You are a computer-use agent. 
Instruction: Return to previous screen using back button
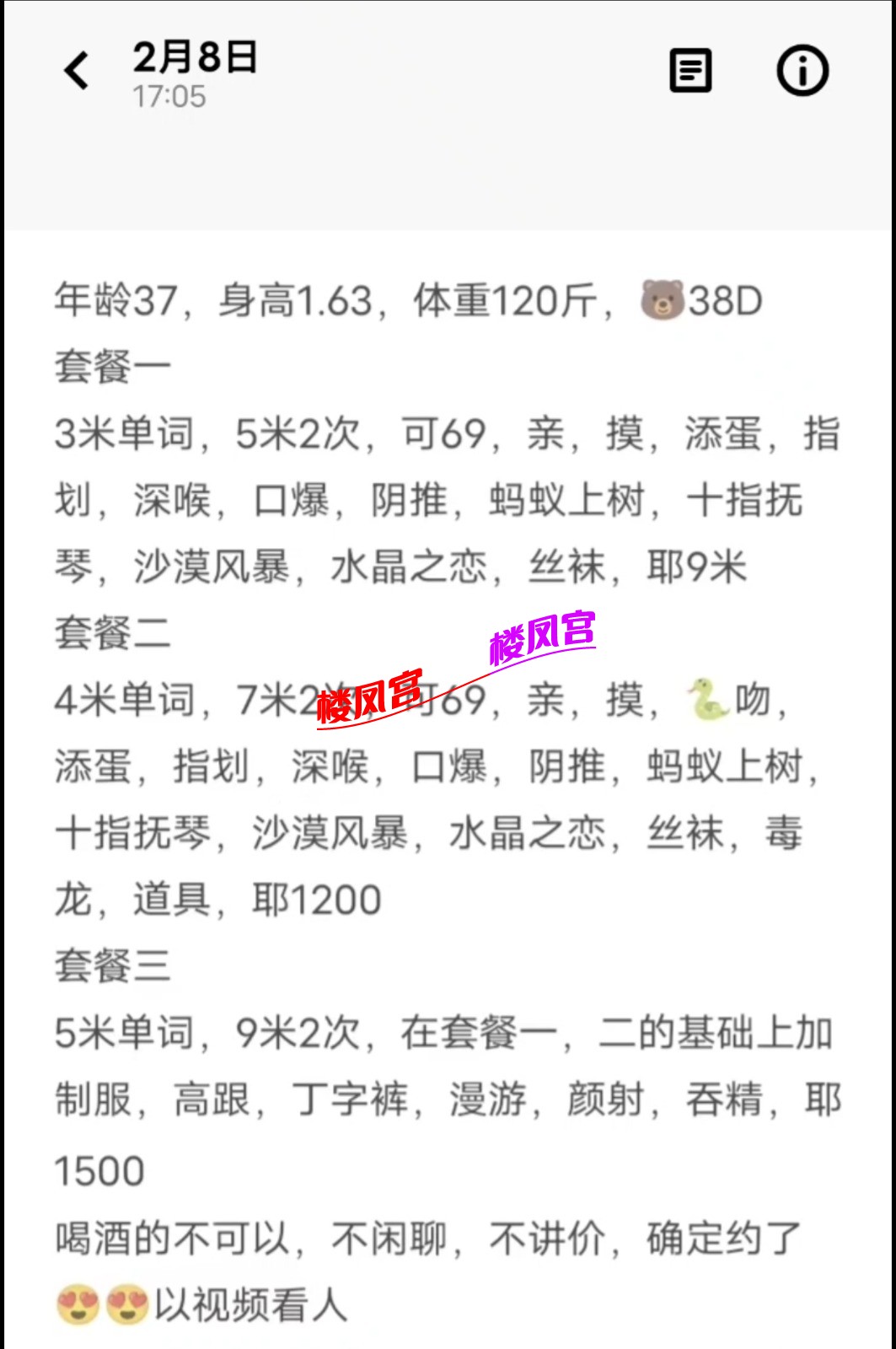[x=77, y=71]
